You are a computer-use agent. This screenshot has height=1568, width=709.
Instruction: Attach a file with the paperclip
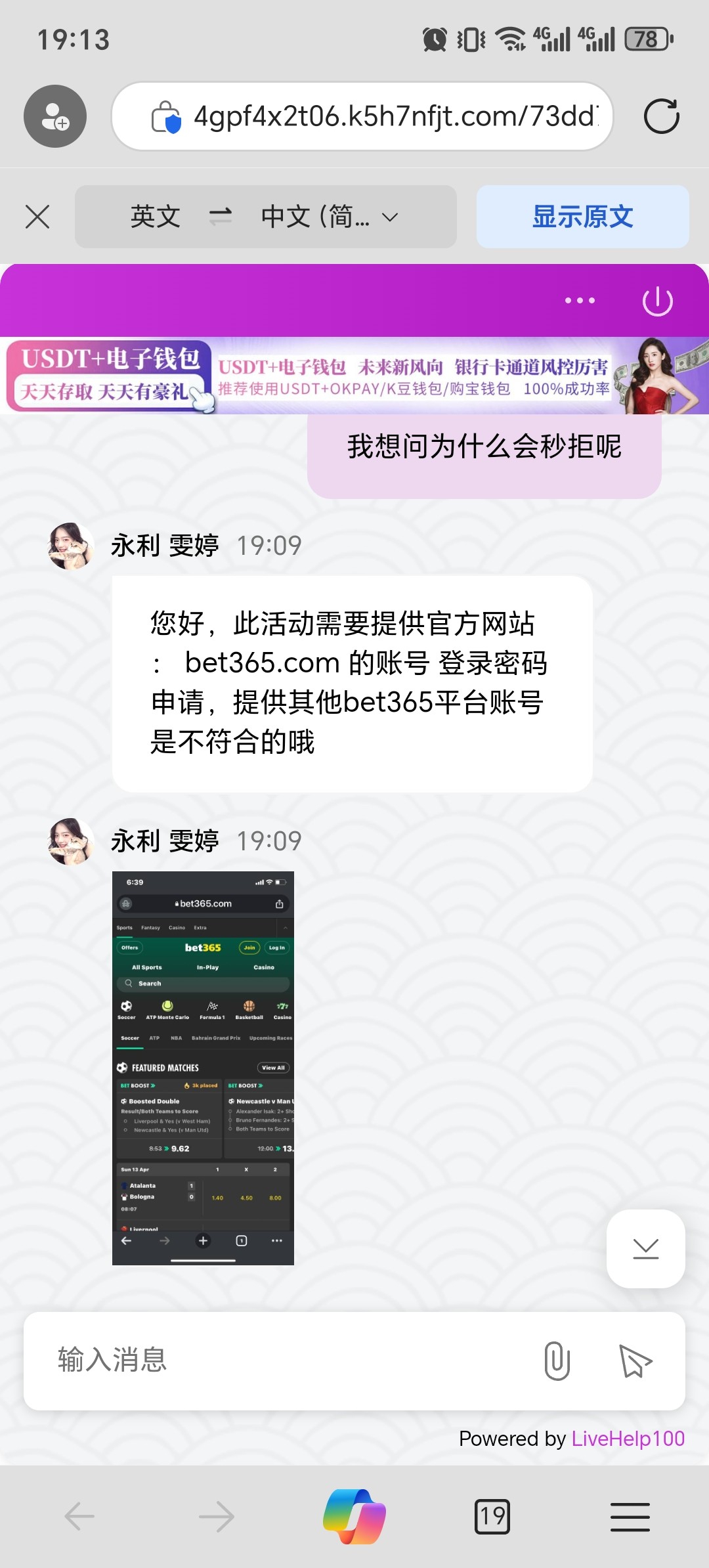[557, 1361]
